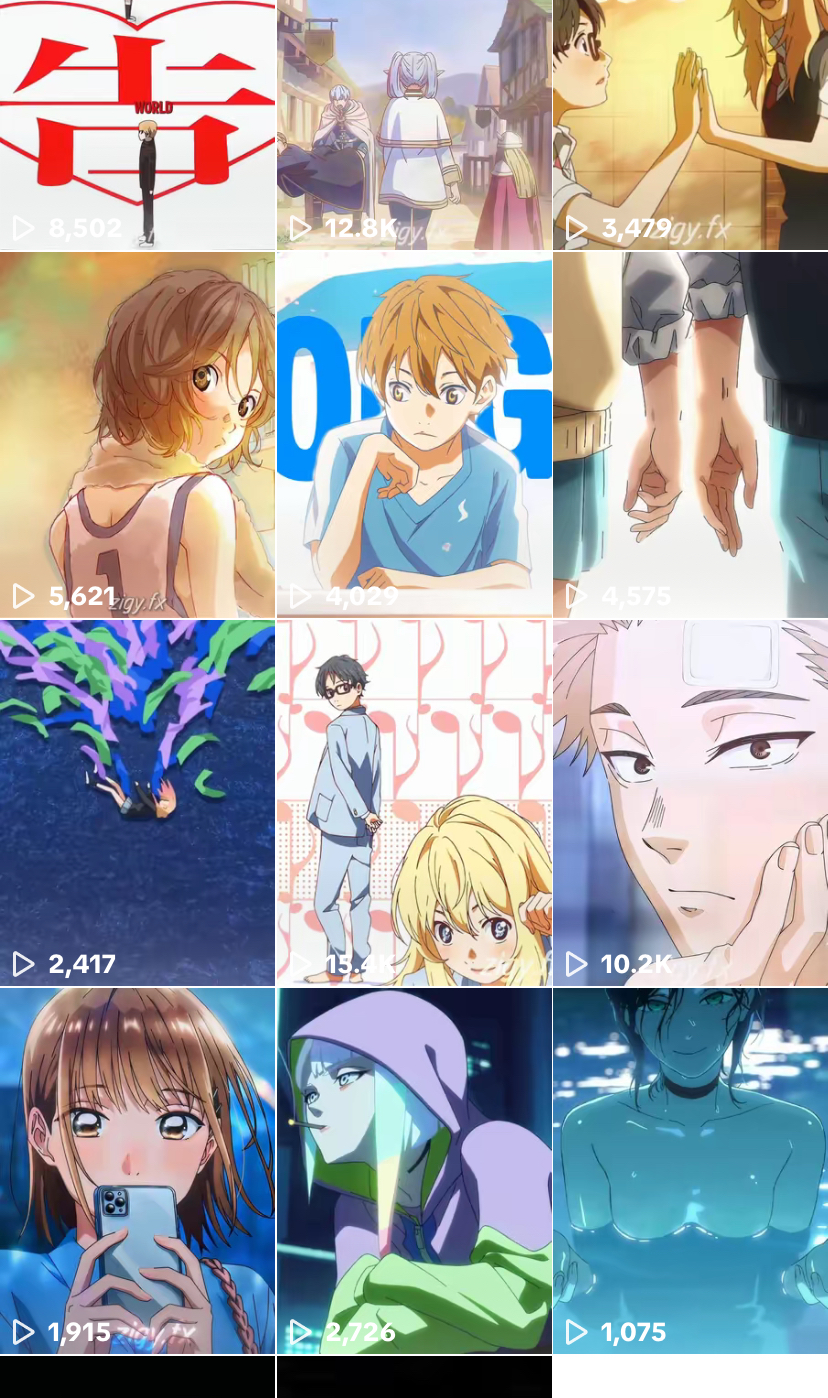Open the video with 3,479 views
Screen dimensions: 828x1398
pos(691,124)
